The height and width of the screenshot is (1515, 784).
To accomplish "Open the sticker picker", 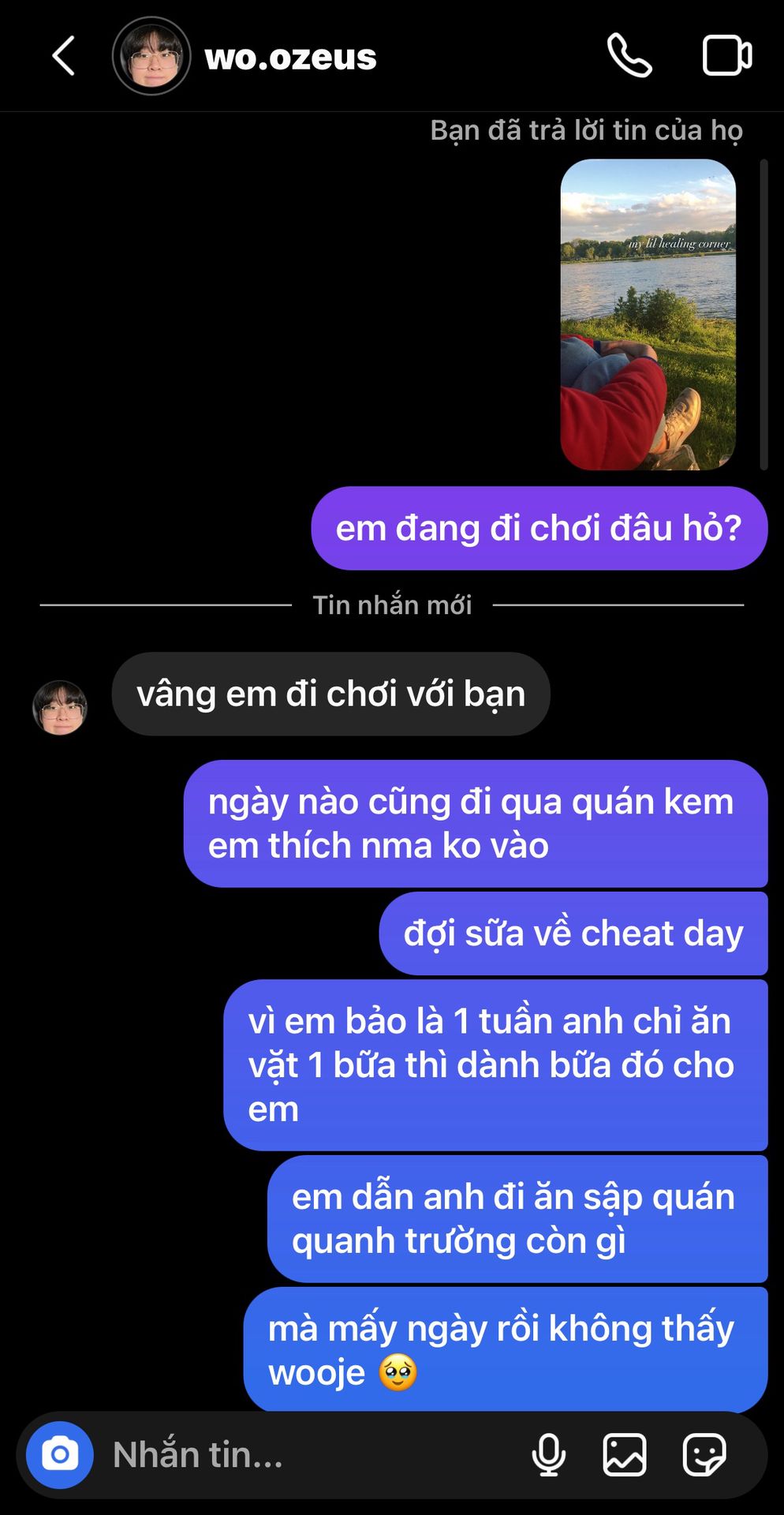I will (x=704, y=1454).
